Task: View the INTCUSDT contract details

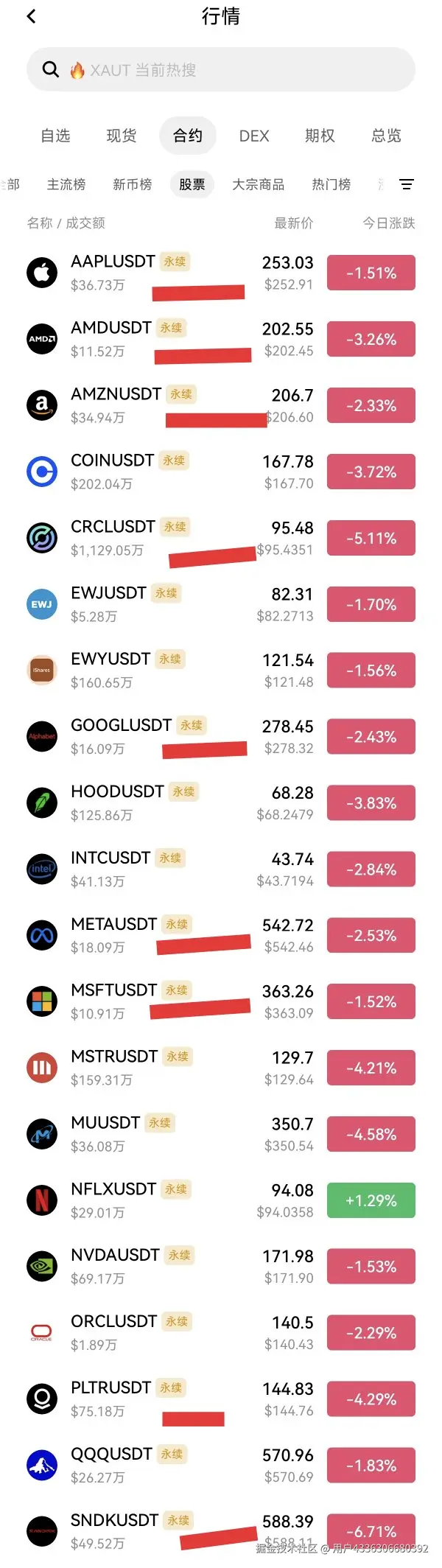Action: coord(110,858)
